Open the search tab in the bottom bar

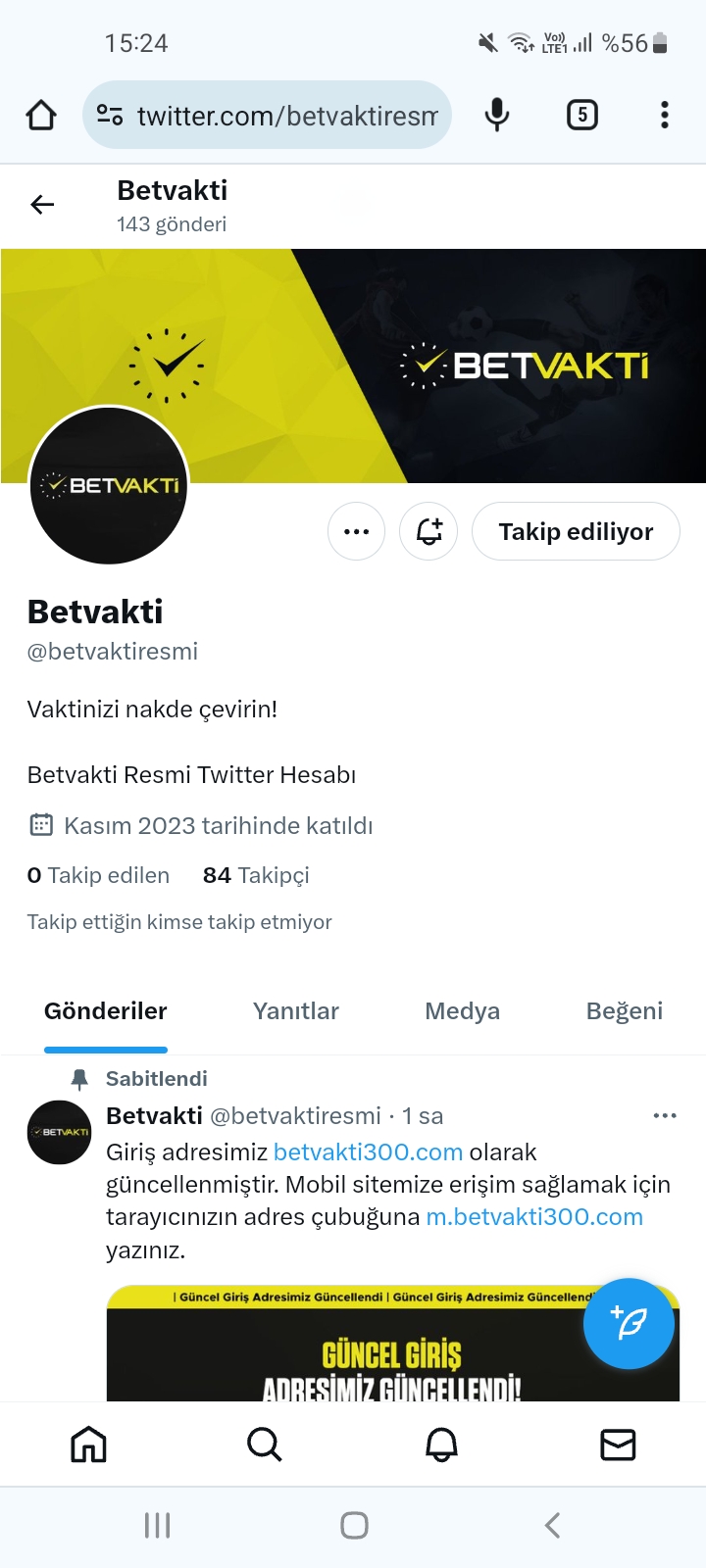[265, 1445]
